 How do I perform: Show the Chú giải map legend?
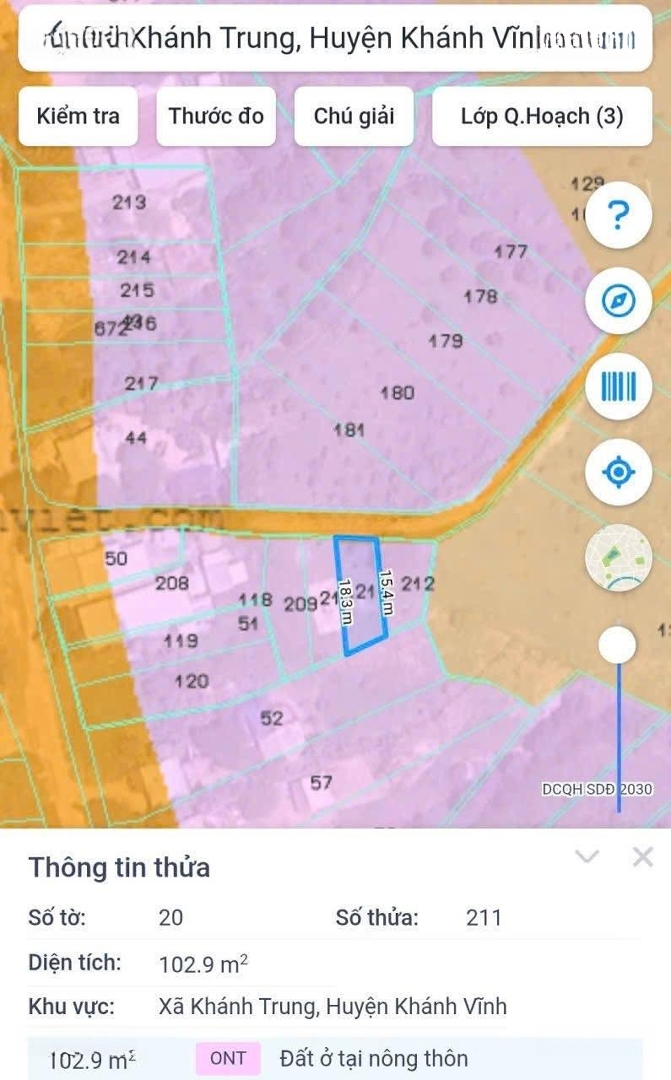(x=354, y=116)
